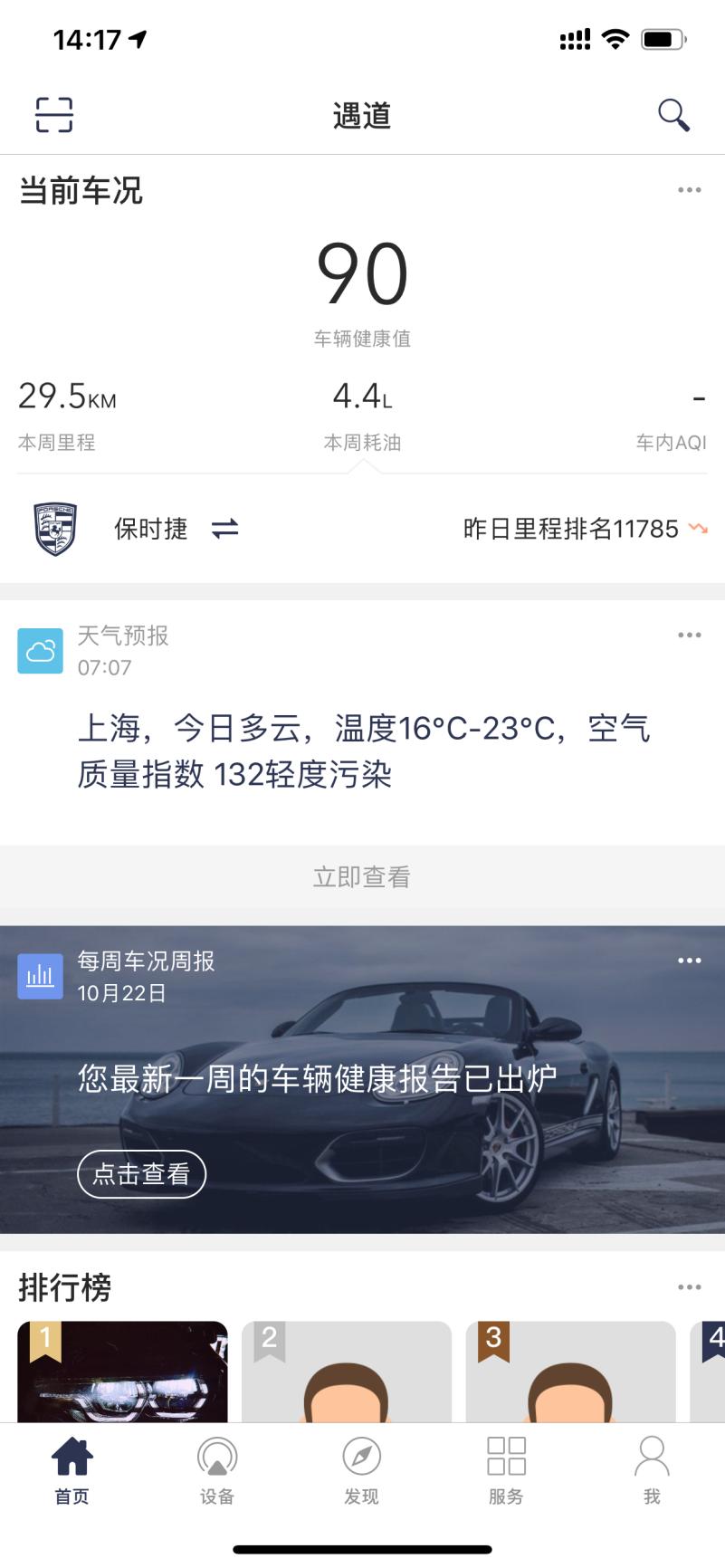Click the weekly report bar chart icon
Screen dimensions: 725x1568
40,975
